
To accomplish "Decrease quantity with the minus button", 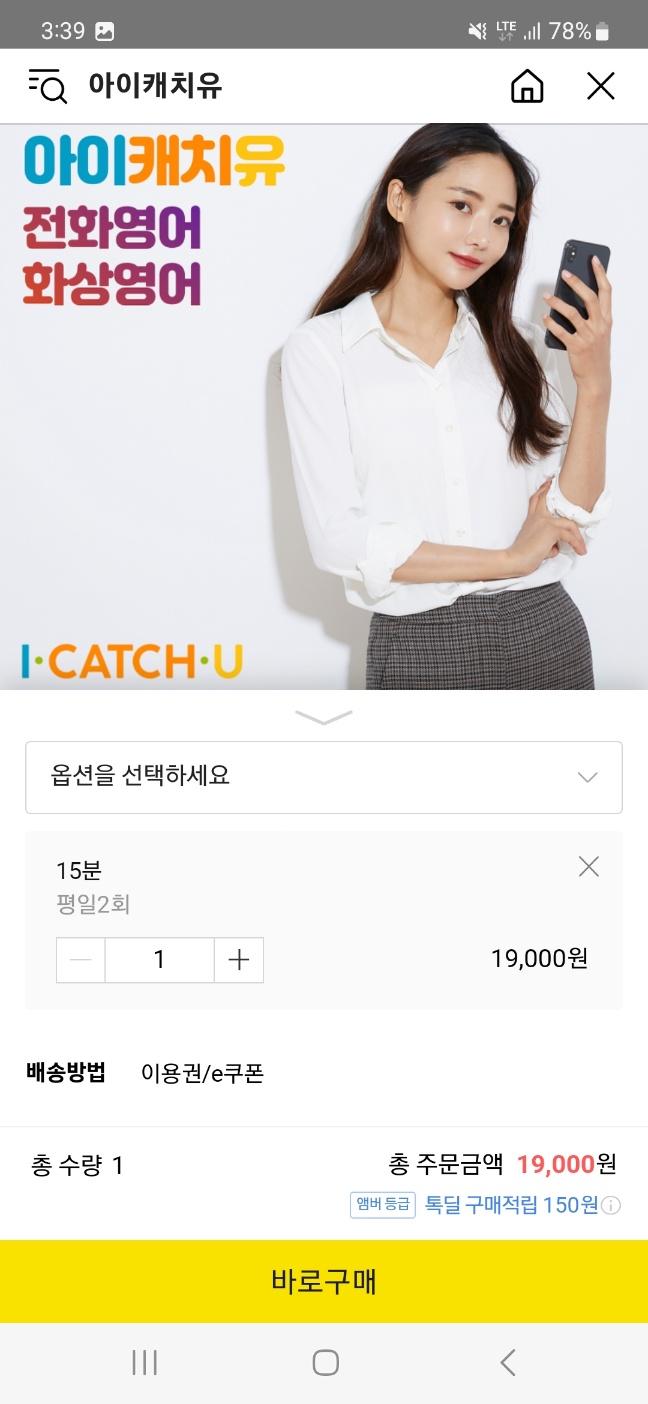I will [81, 960].
